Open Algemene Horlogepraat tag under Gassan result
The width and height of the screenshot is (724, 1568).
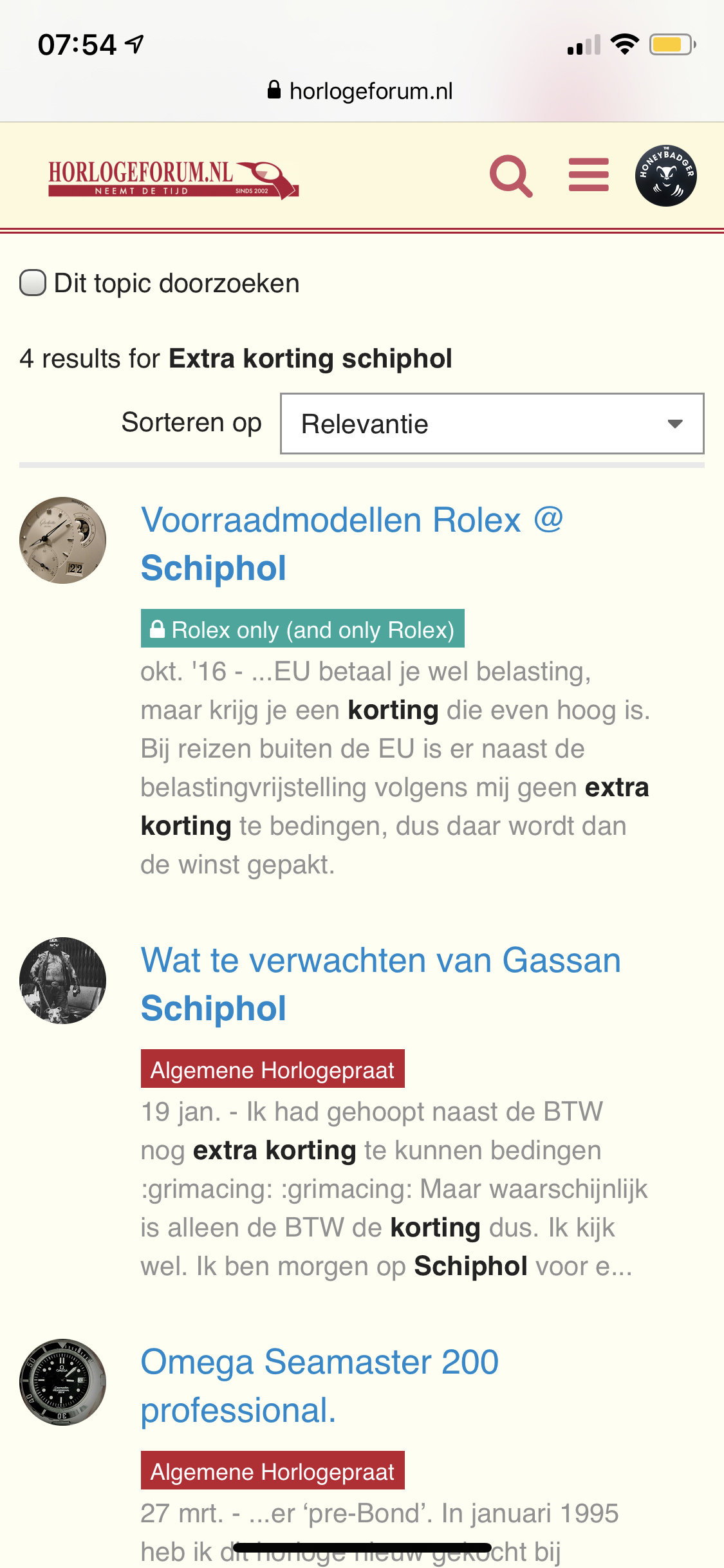click(x=273, y=1069)
